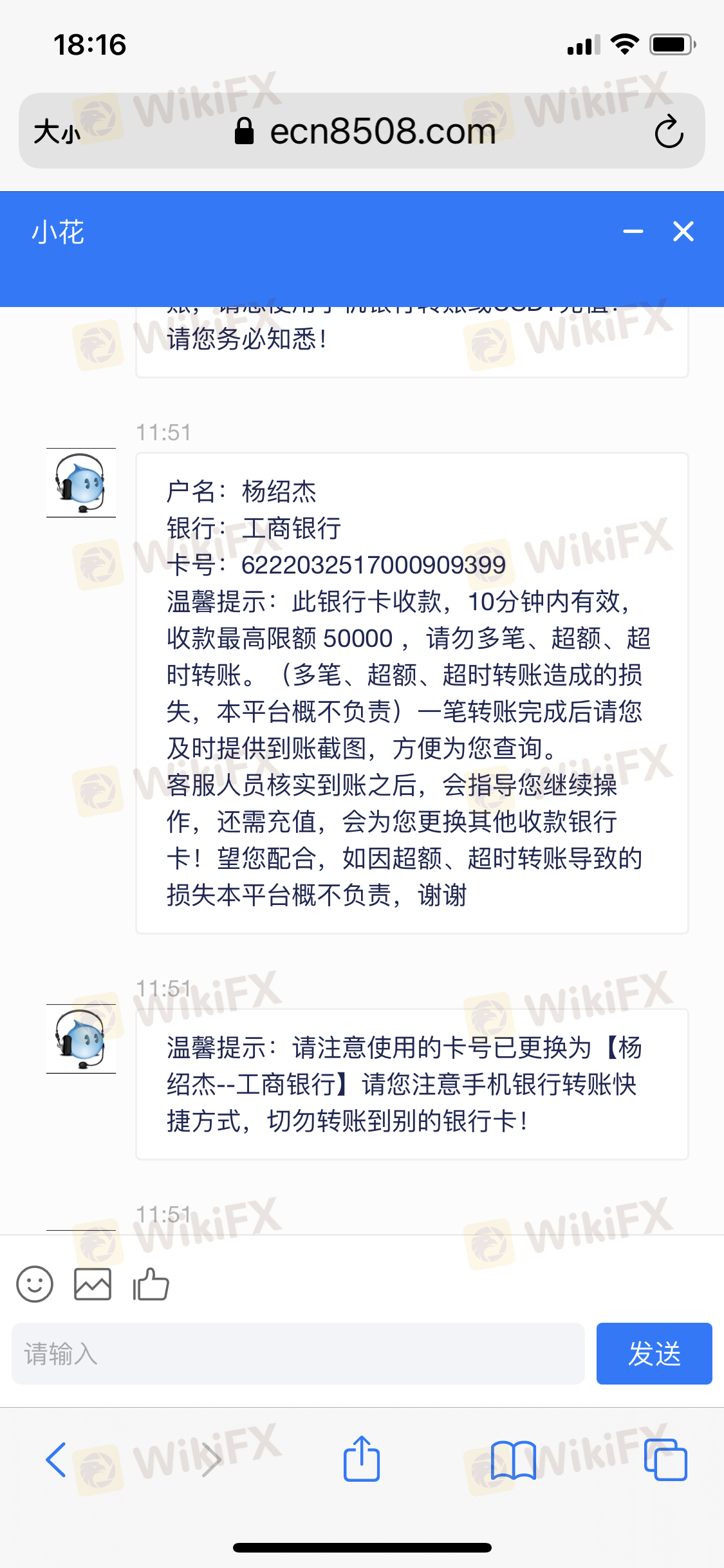The width and height of the screenshot is (724, 1568).
Task: Attach an image to the chat
Action: click(x=93, y=1284)
